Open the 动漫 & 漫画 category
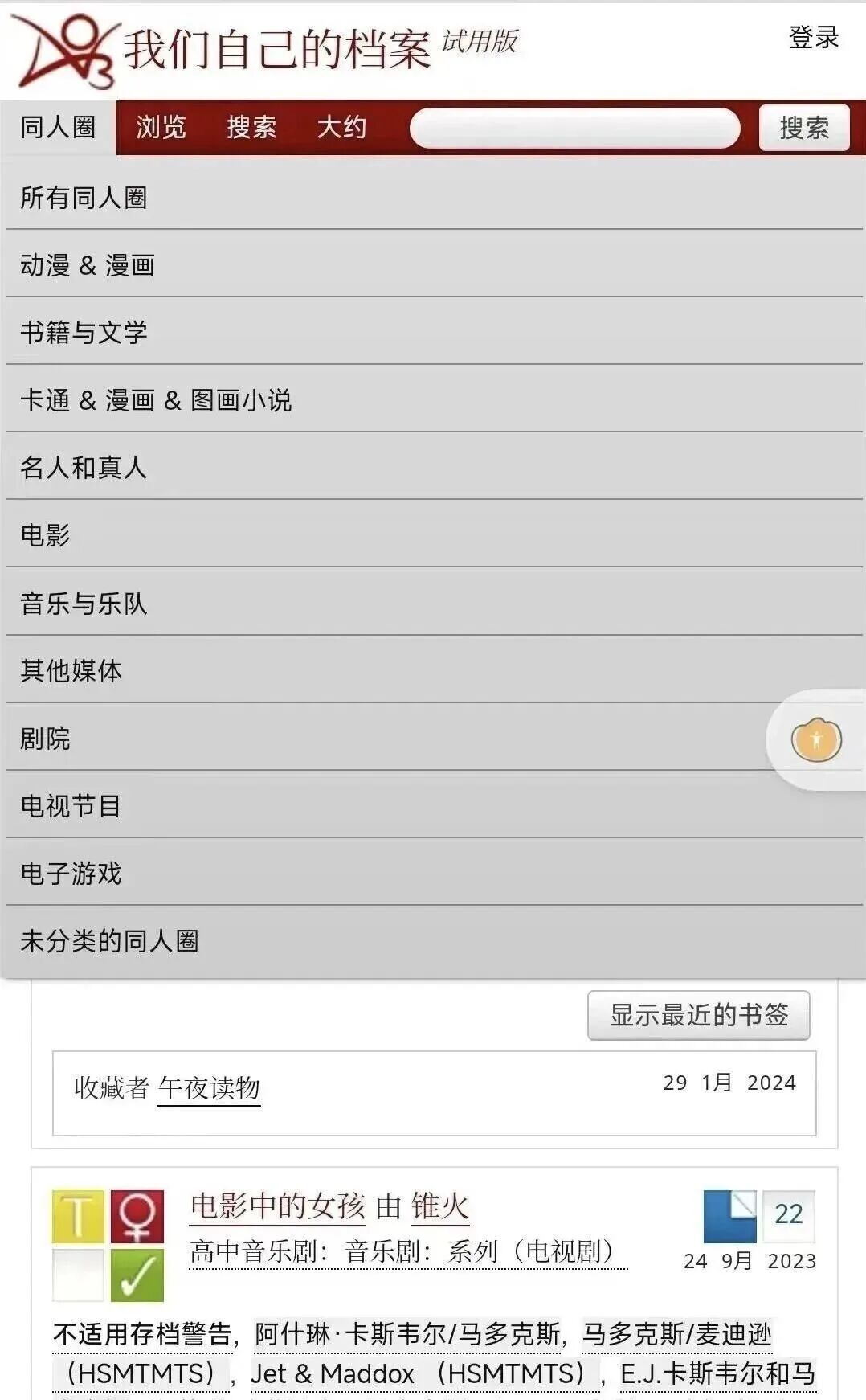Screen dimensions: 866x1400 [x=88, y=265]
